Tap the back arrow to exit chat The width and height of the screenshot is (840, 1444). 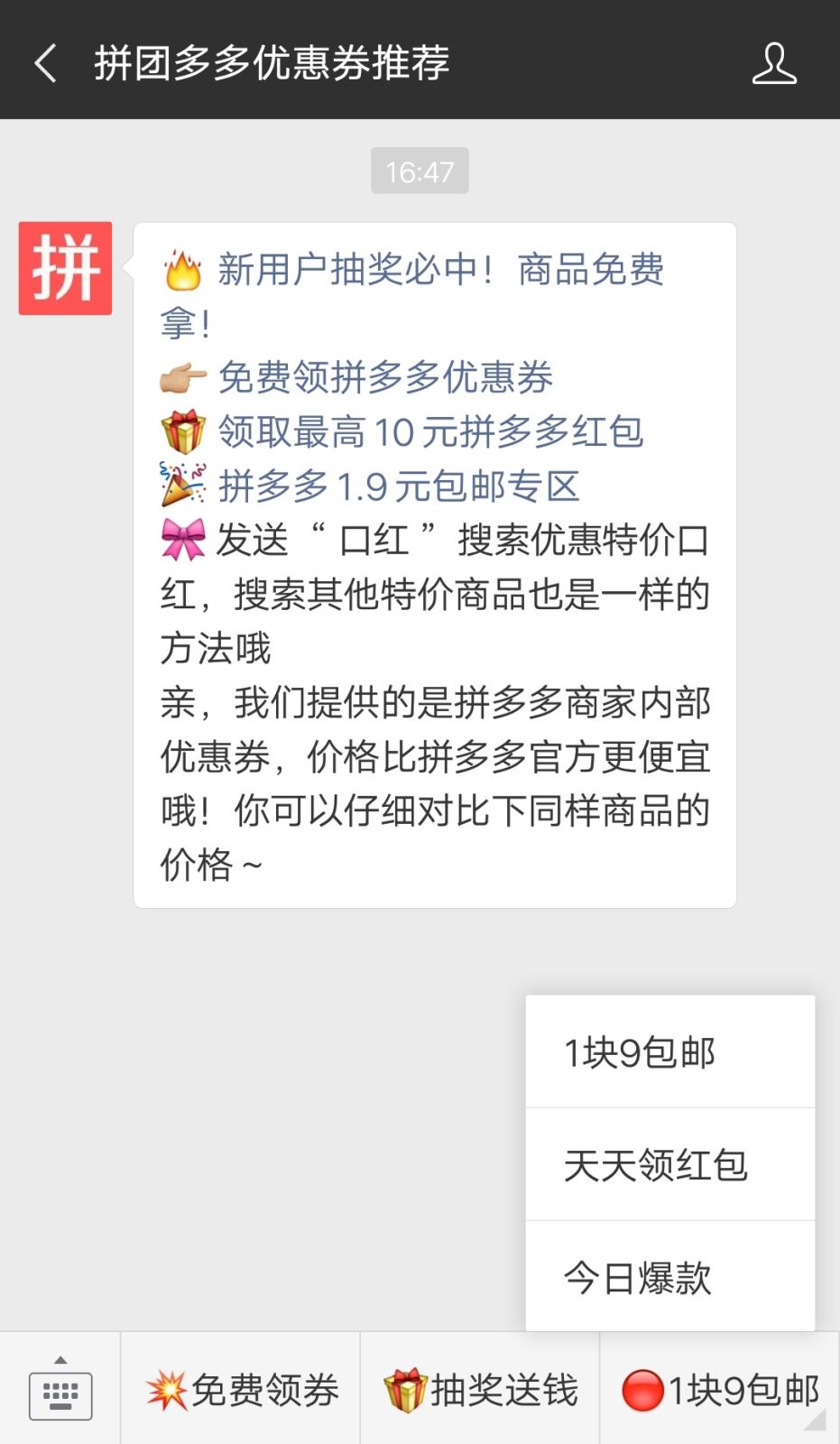(45, 64)
